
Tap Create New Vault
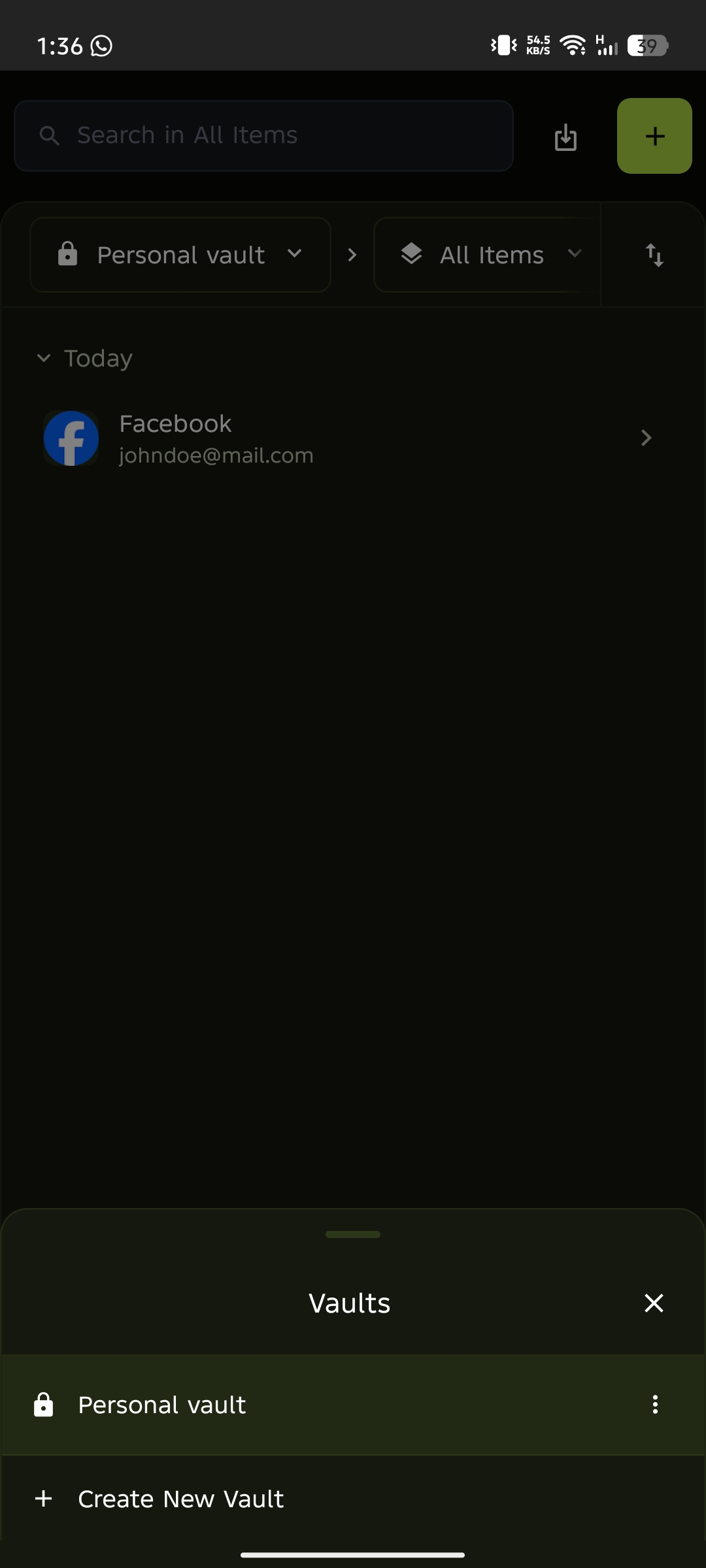[x=180, y=1498]
